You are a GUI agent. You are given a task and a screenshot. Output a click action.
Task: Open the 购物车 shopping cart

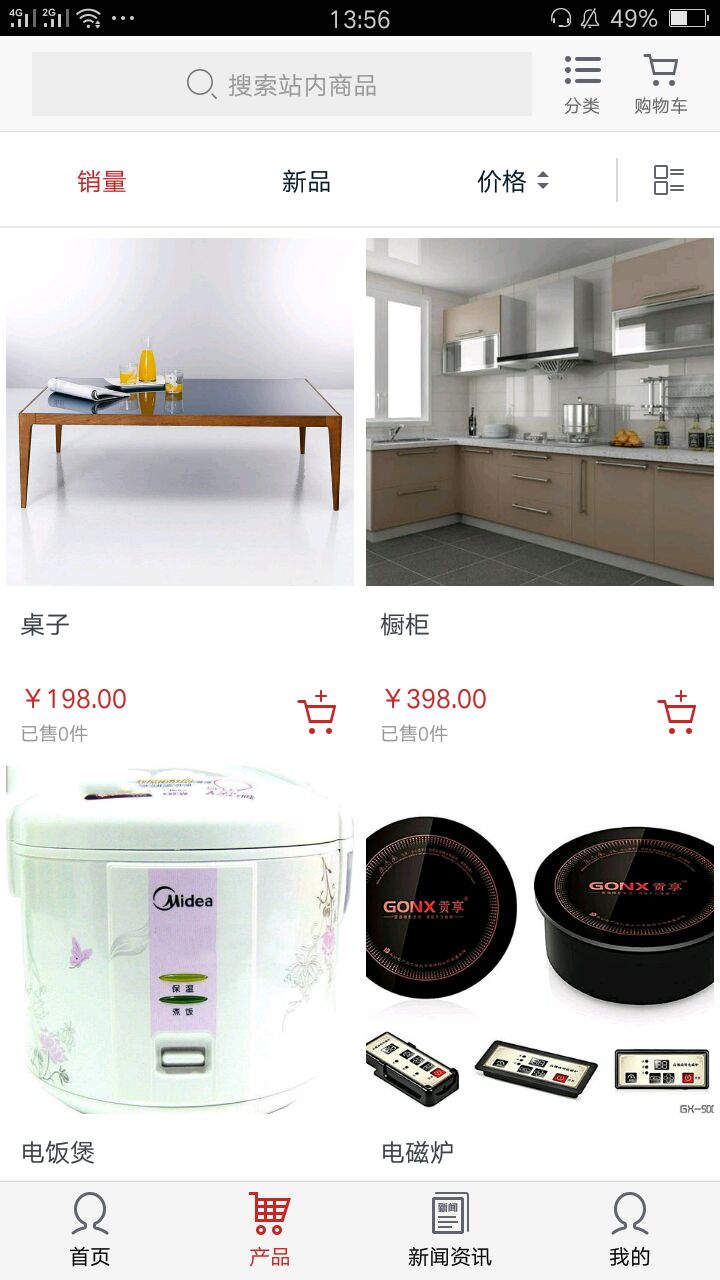(660, 84)
